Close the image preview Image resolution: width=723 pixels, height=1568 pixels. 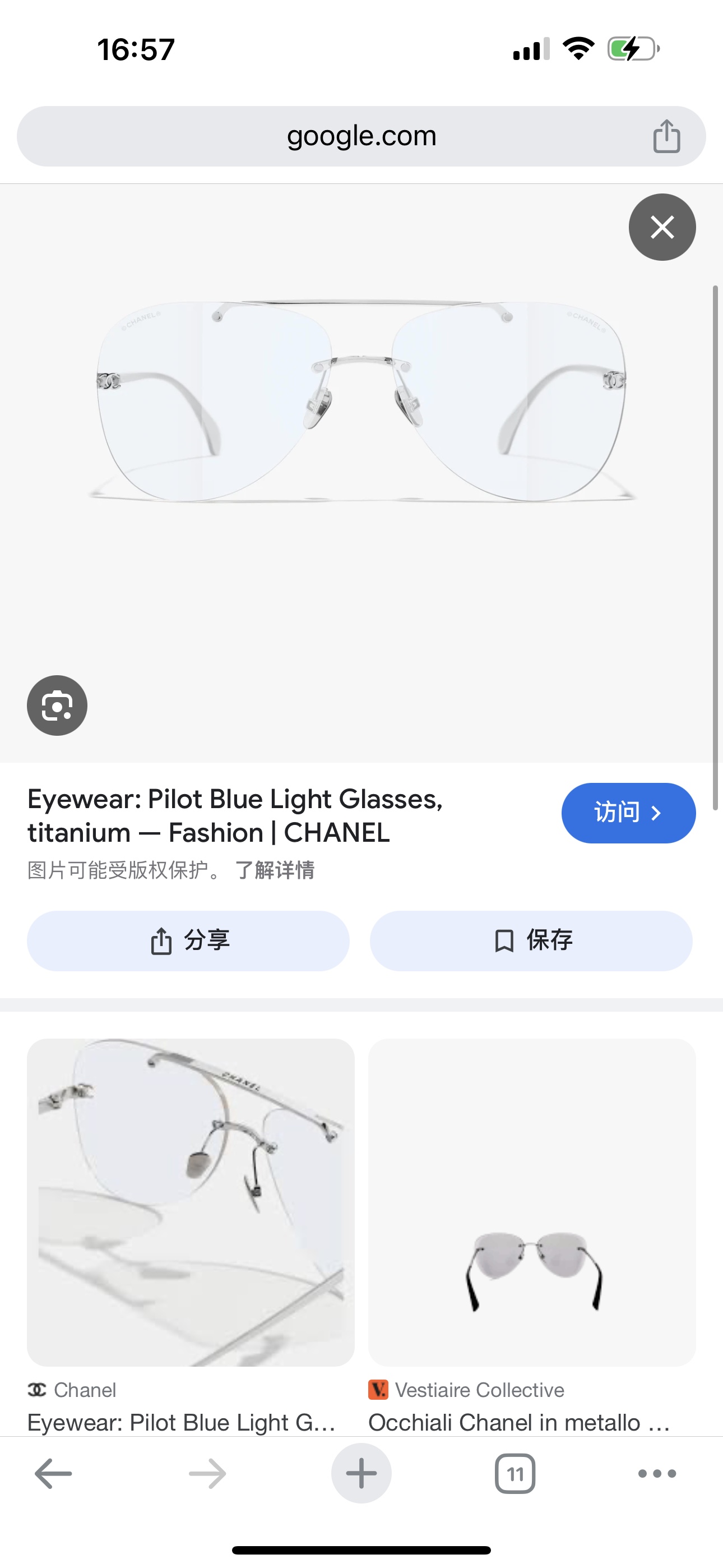(661, 227)
